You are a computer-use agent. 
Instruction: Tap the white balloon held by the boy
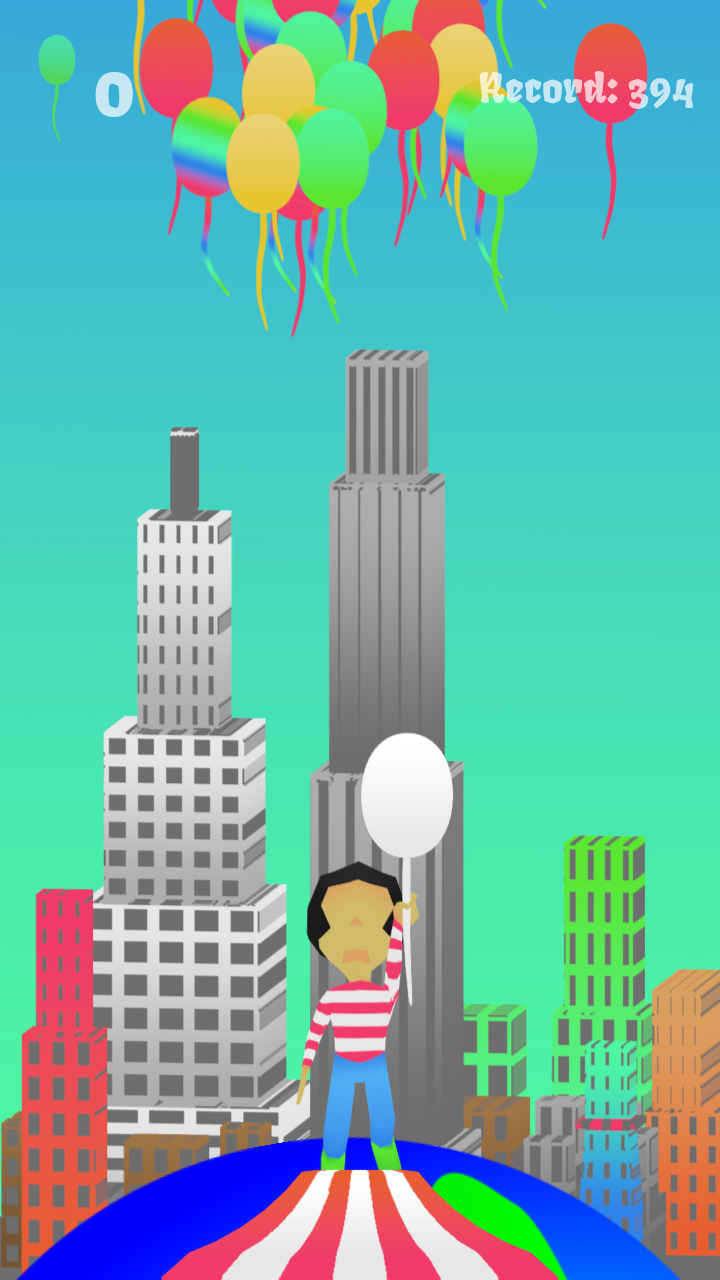pos(406,795)
